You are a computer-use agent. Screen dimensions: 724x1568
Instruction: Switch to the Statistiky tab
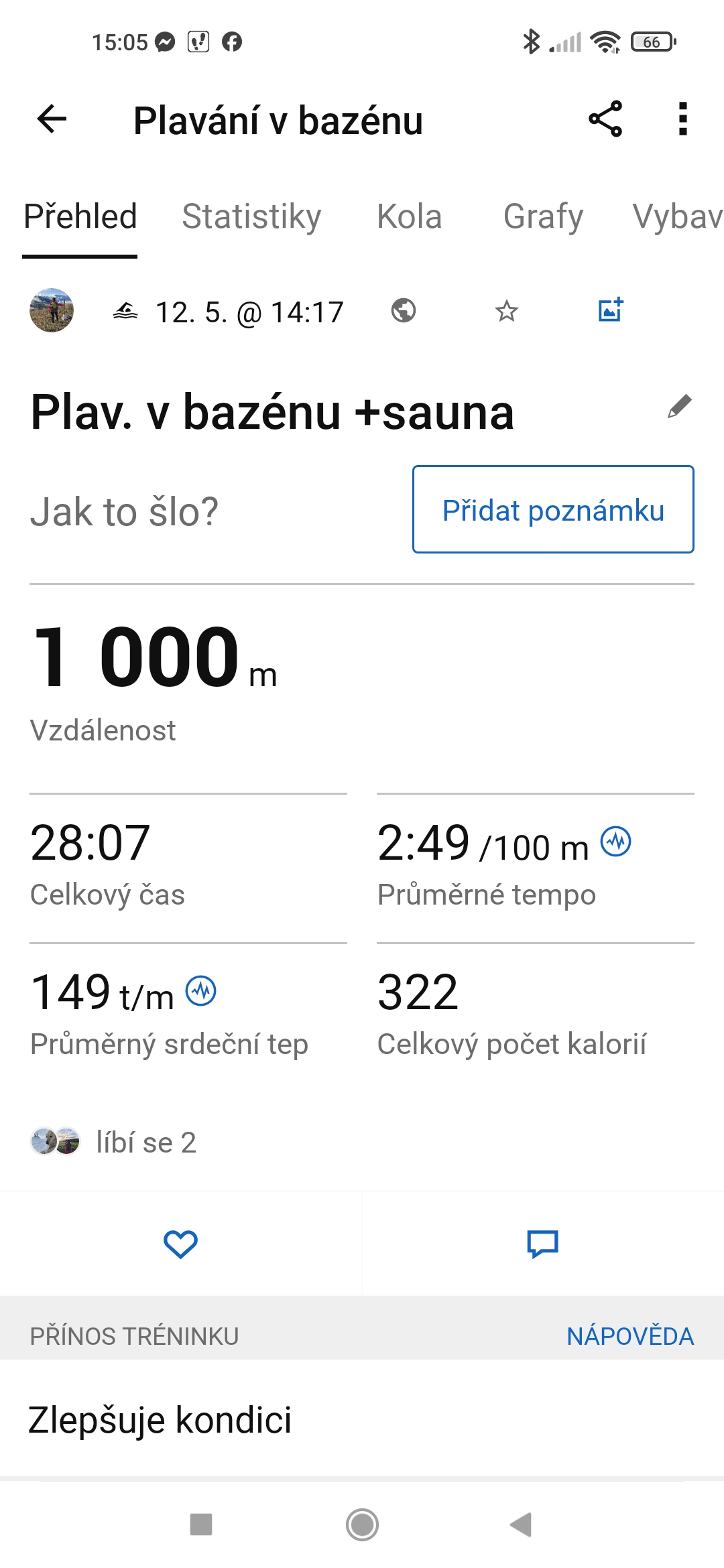coord(251,217)
